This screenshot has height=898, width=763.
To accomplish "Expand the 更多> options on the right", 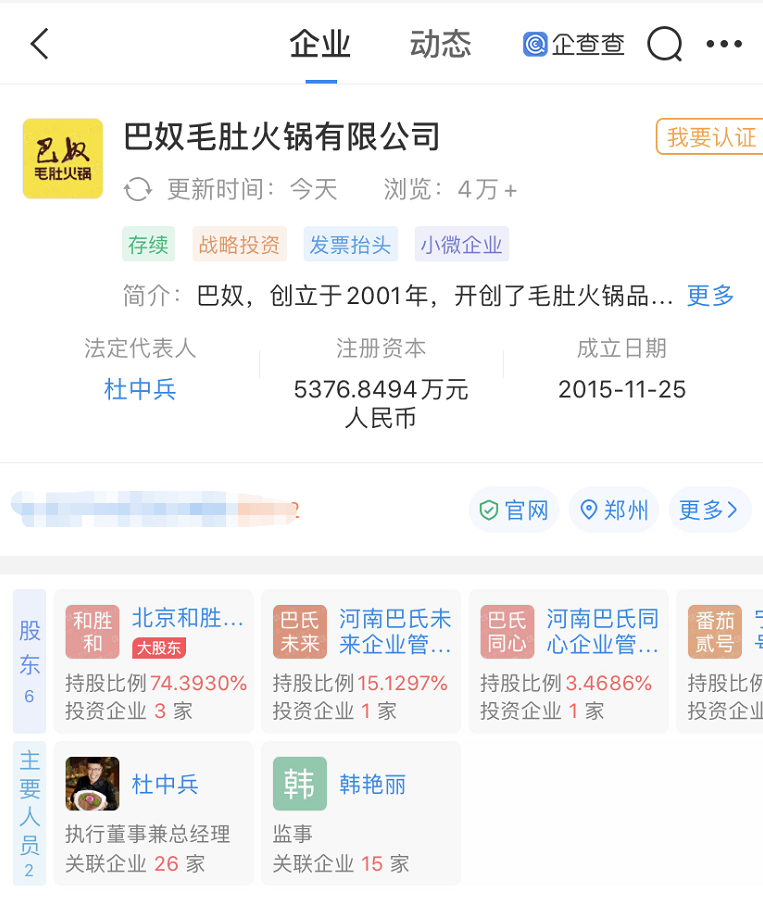I will pos(710,509).
